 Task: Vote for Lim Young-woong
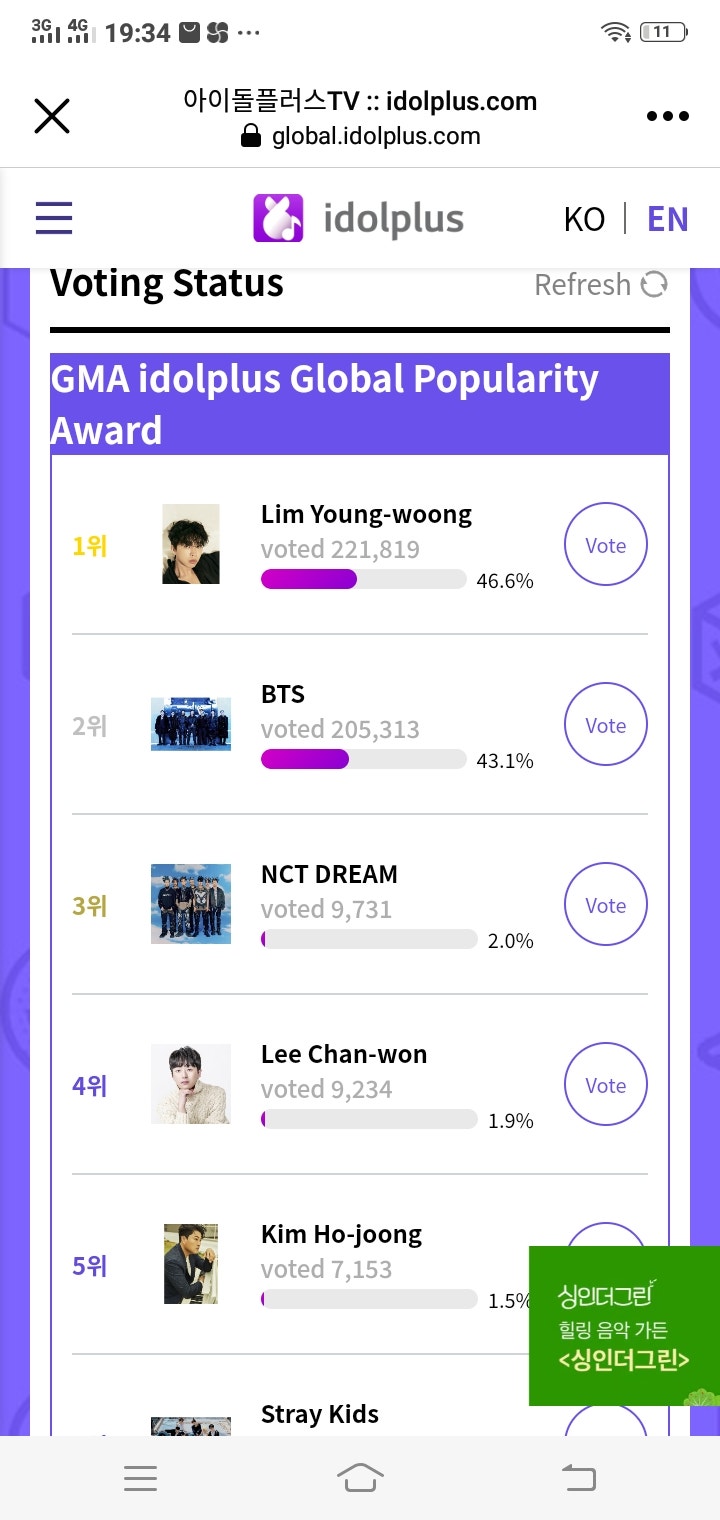coord(605,544)
